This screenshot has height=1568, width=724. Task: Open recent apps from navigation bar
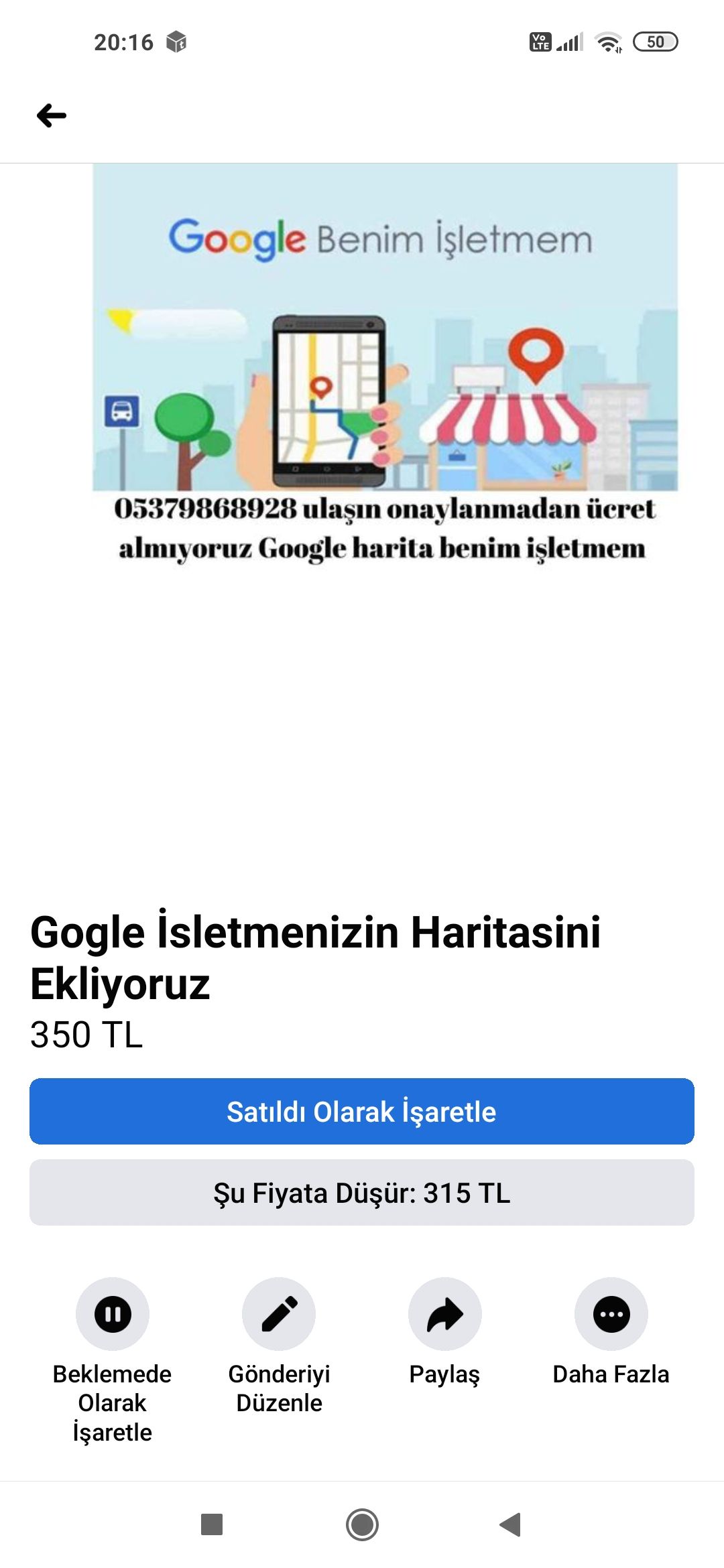coord(212,1524)
